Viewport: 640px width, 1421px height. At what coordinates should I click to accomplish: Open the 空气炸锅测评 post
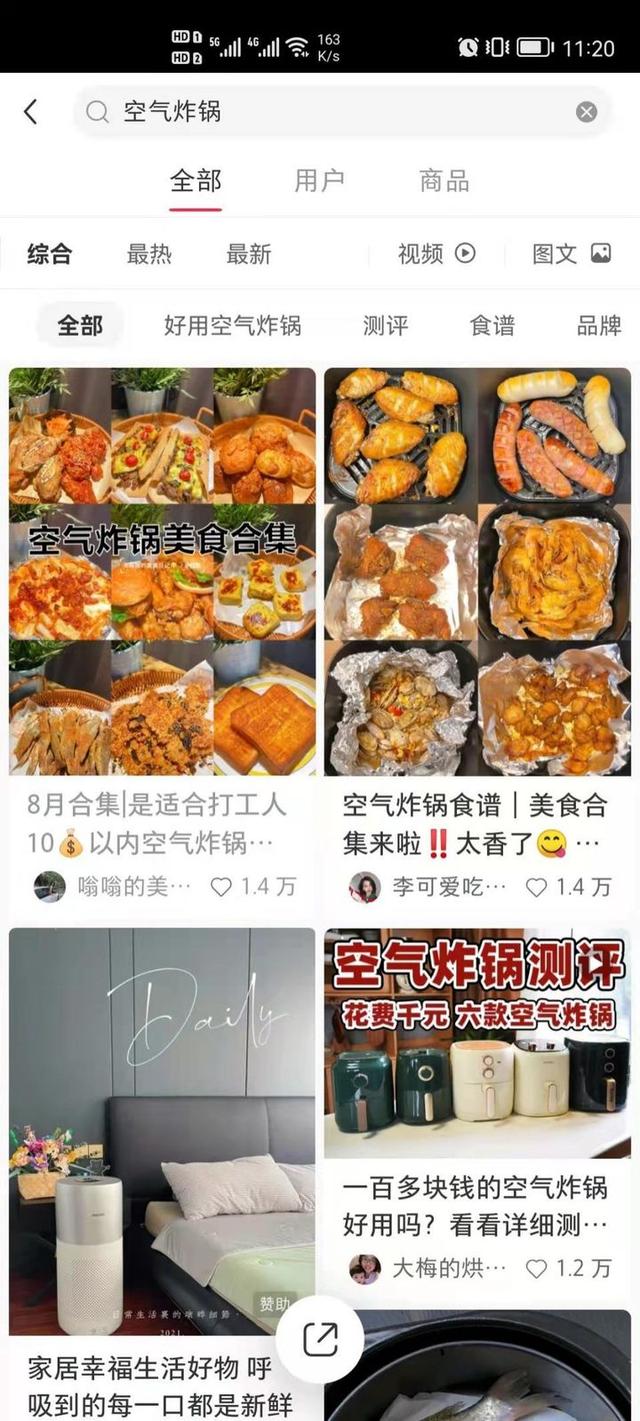477,1043
